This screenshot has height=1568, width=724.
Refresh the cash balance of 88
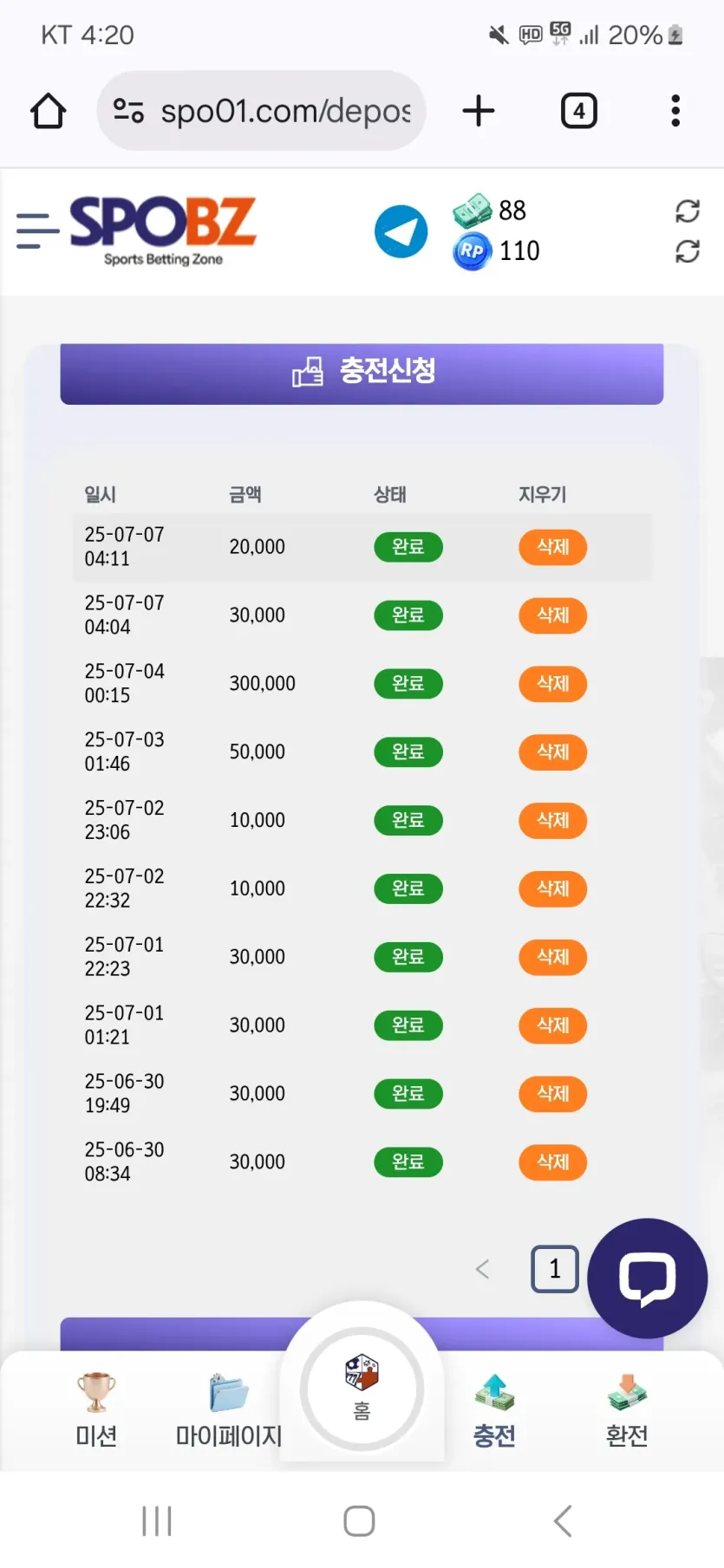687,211
